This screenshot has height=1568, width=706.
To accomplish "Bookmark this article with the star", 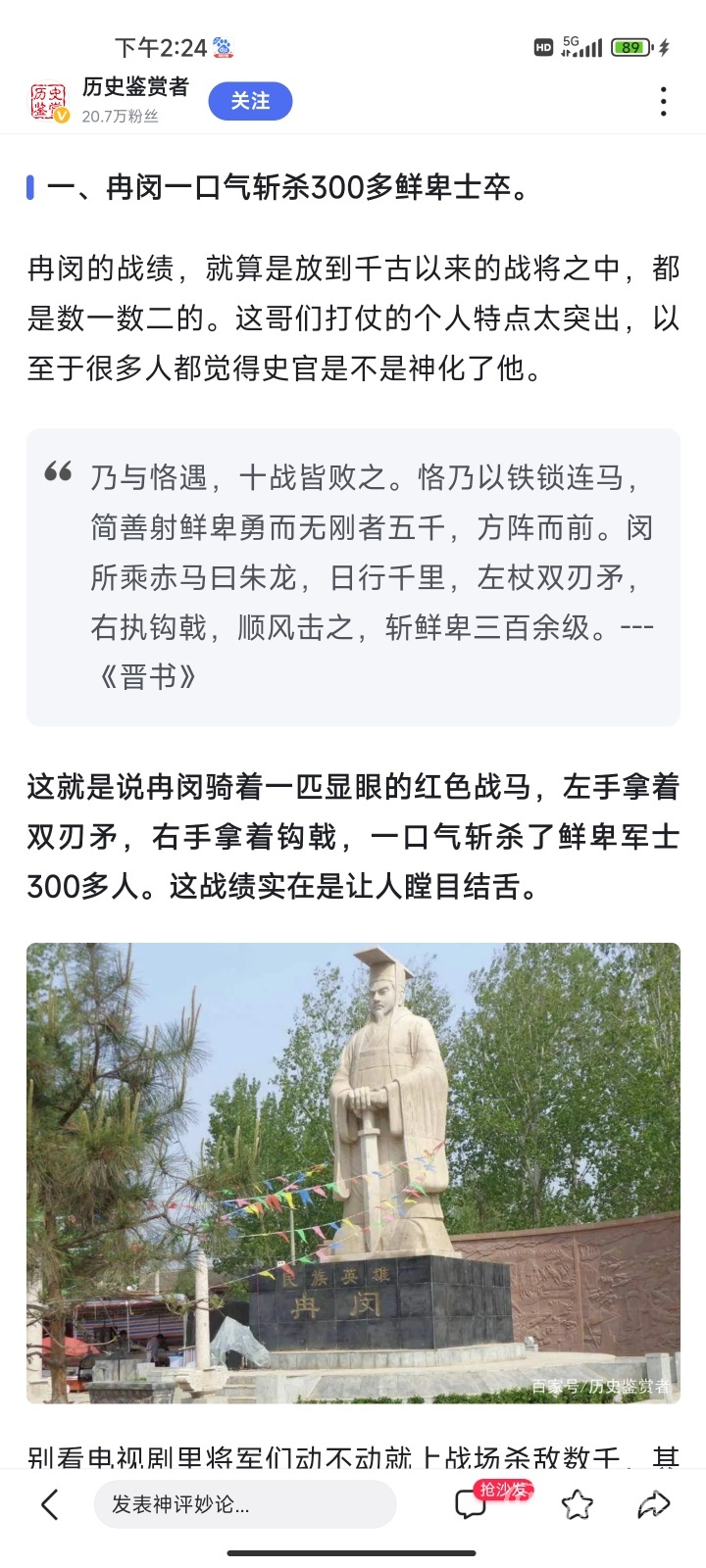I will pos(577,1504).
